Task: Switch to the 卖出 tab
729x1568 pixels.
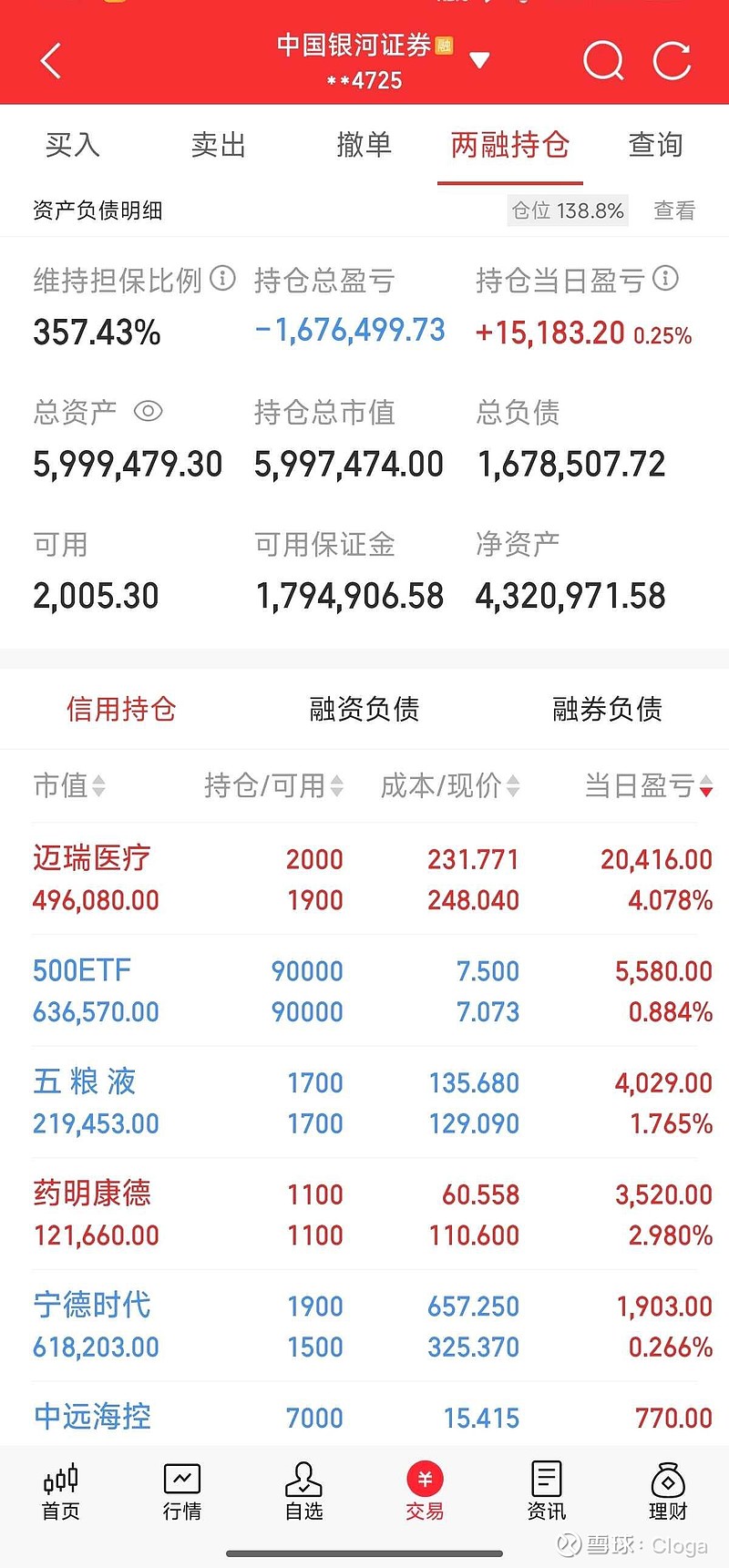Action: point(219,145)
